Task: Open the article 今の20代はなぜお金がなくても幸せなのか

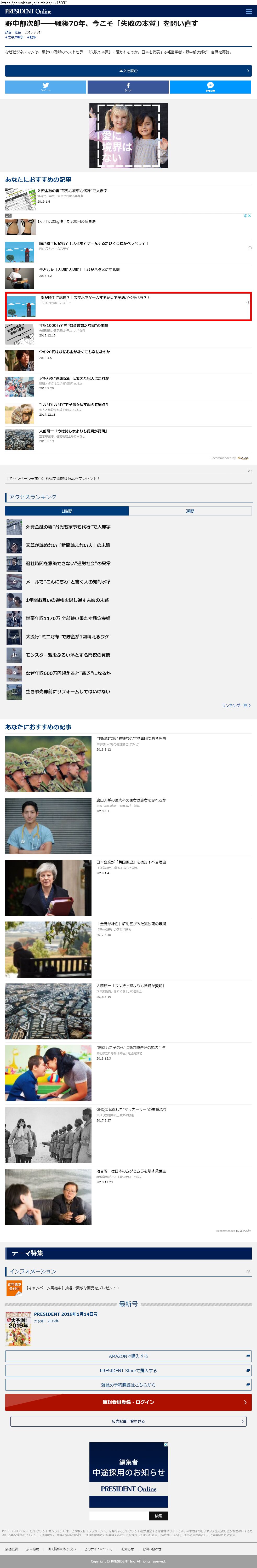Action: [74, 352]
